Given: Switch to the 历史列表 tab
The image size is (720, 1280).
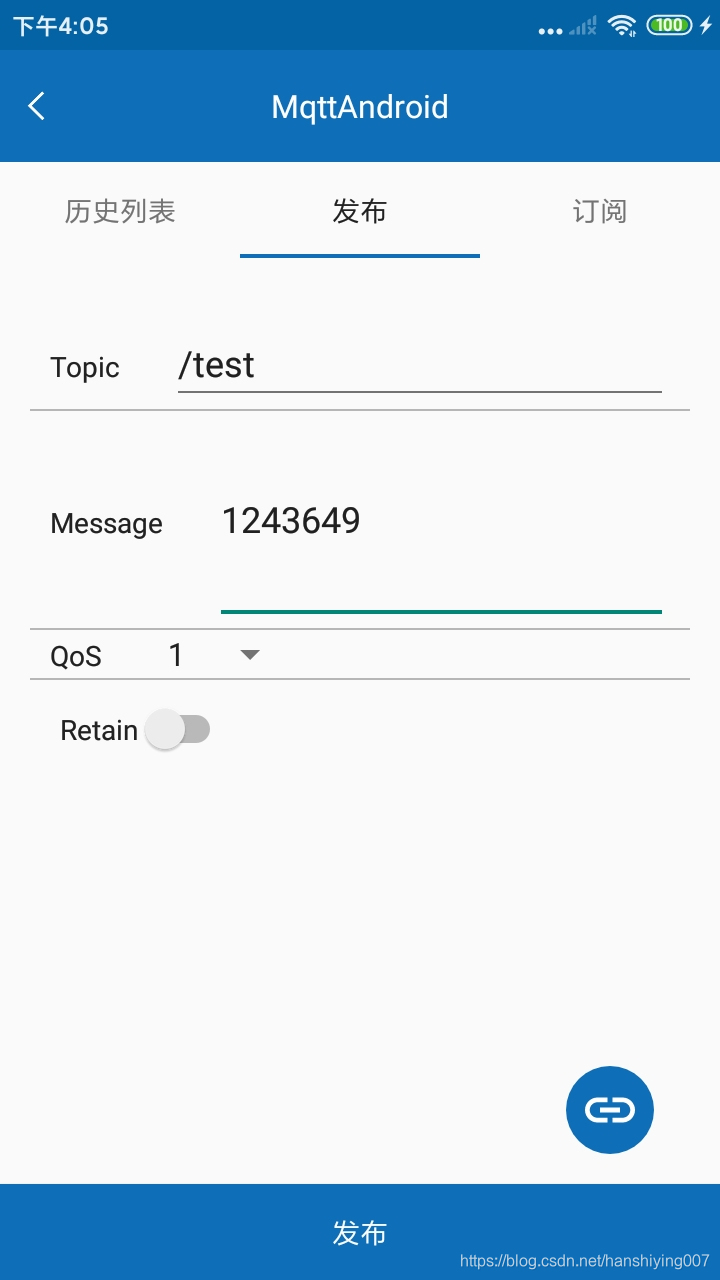Looking at the screenshot, I should [x=120, y=212].
